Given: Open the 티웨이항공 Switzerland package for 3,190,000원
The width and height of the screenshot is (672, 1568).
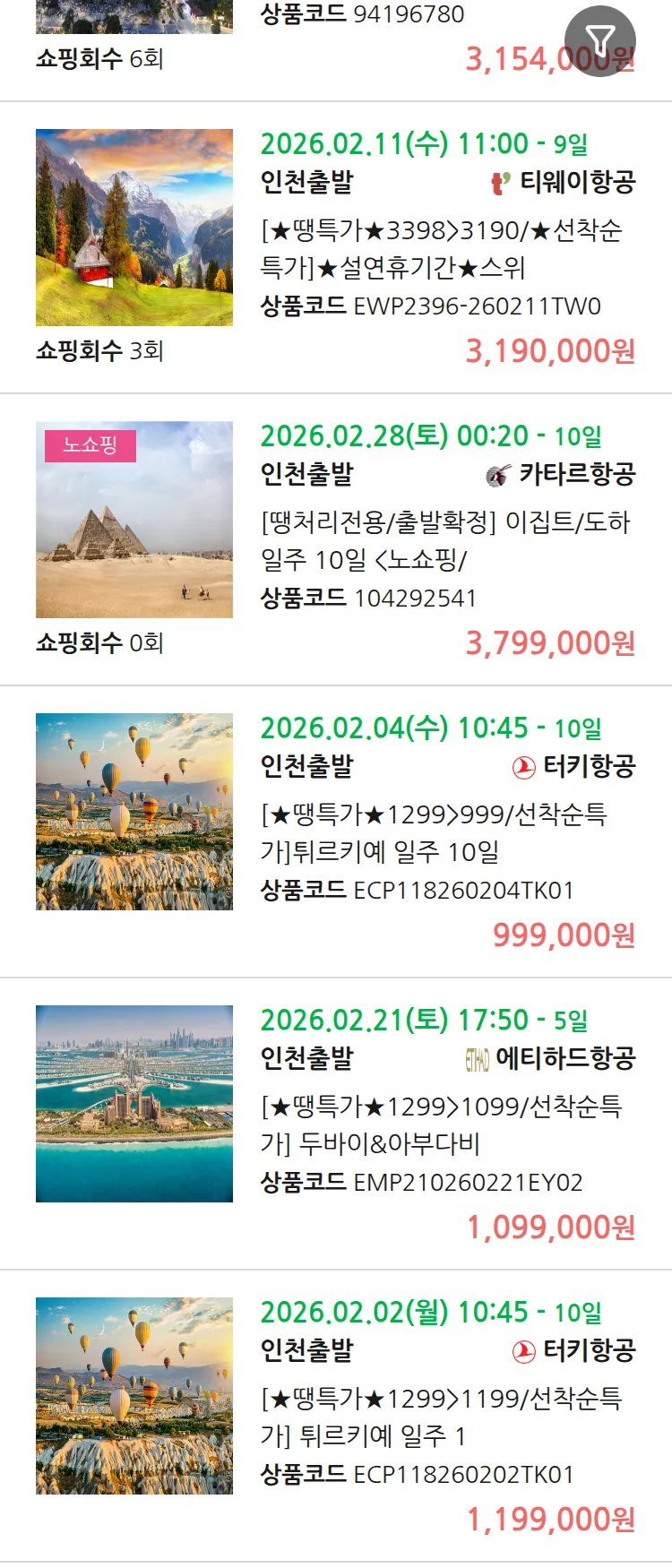Looking at the screenshot, I should [439, 249].
